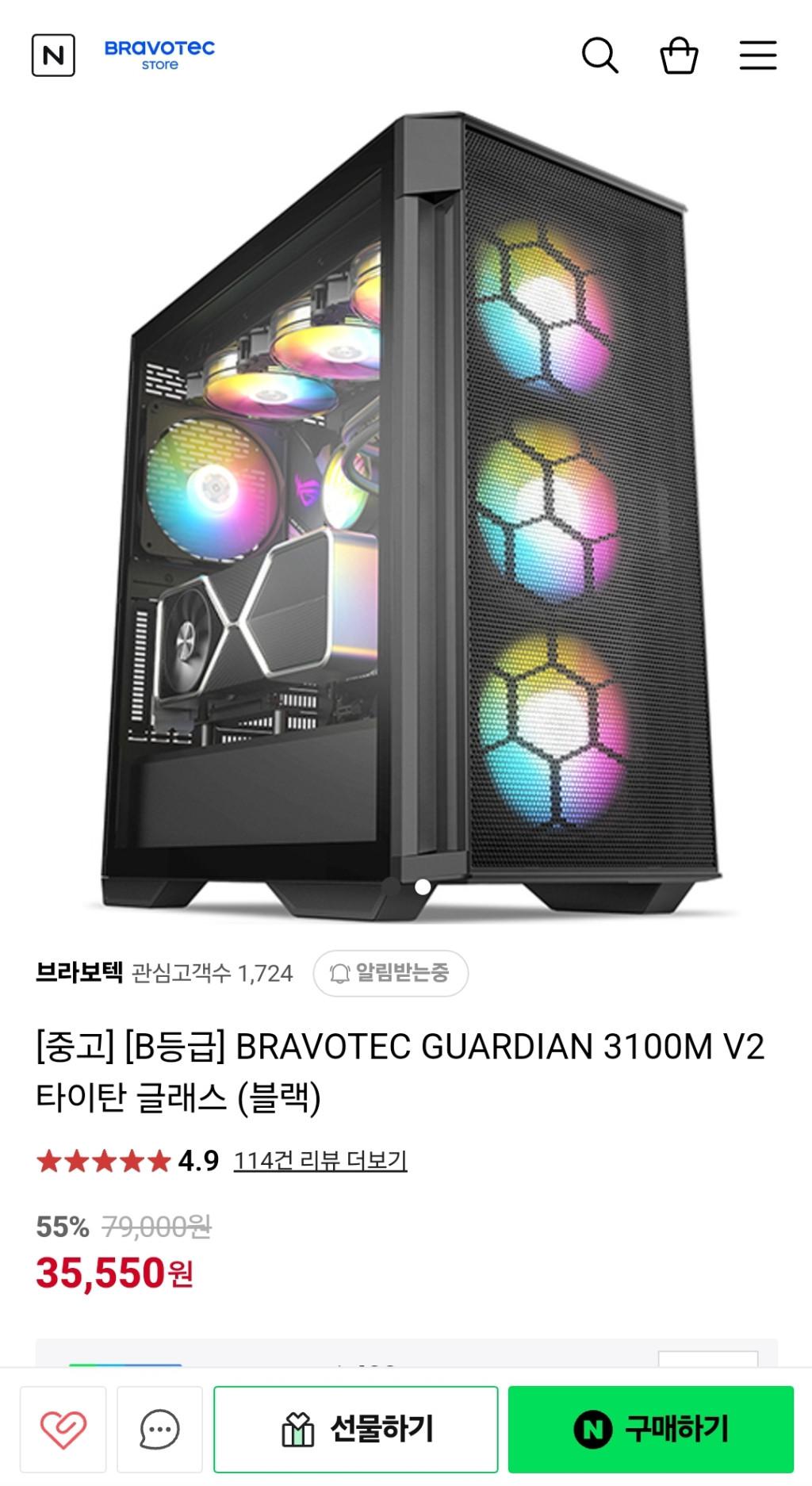Viewport: 812px width, 1486px height.
Task: Open the hamburger menu
Action: point(757,56)
